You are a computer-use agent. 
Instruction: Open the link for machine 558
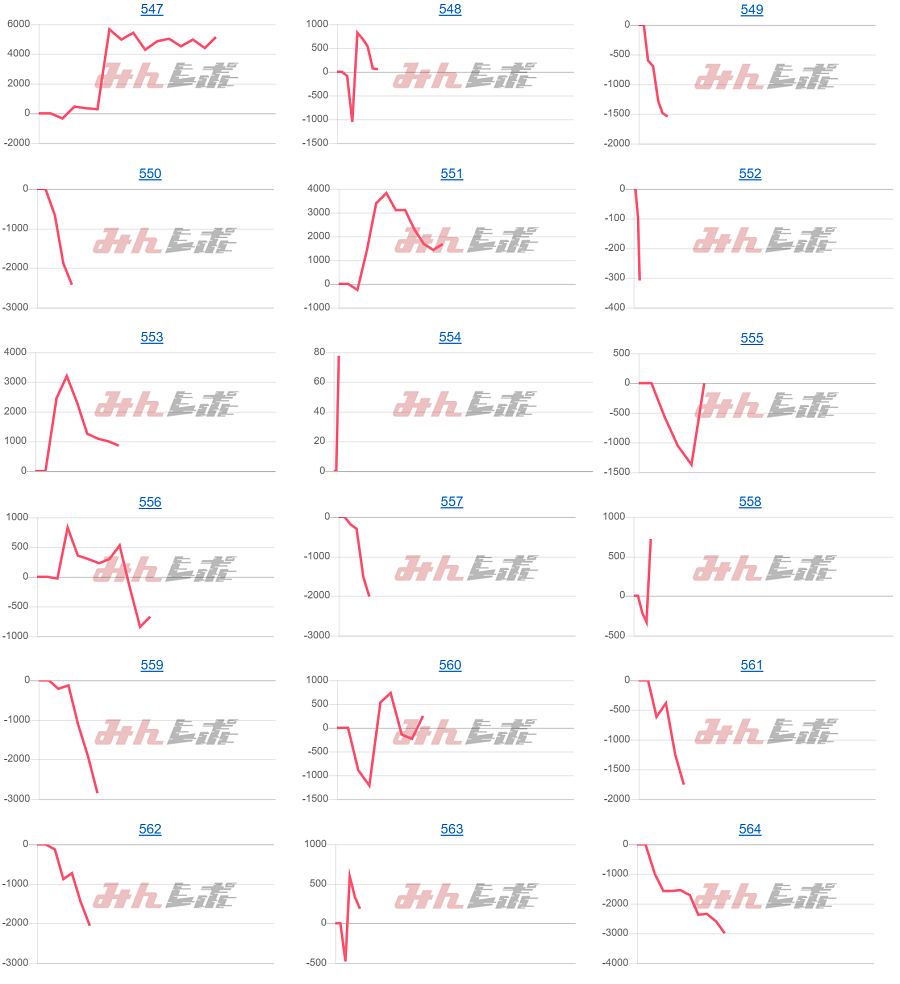(750, 501)
